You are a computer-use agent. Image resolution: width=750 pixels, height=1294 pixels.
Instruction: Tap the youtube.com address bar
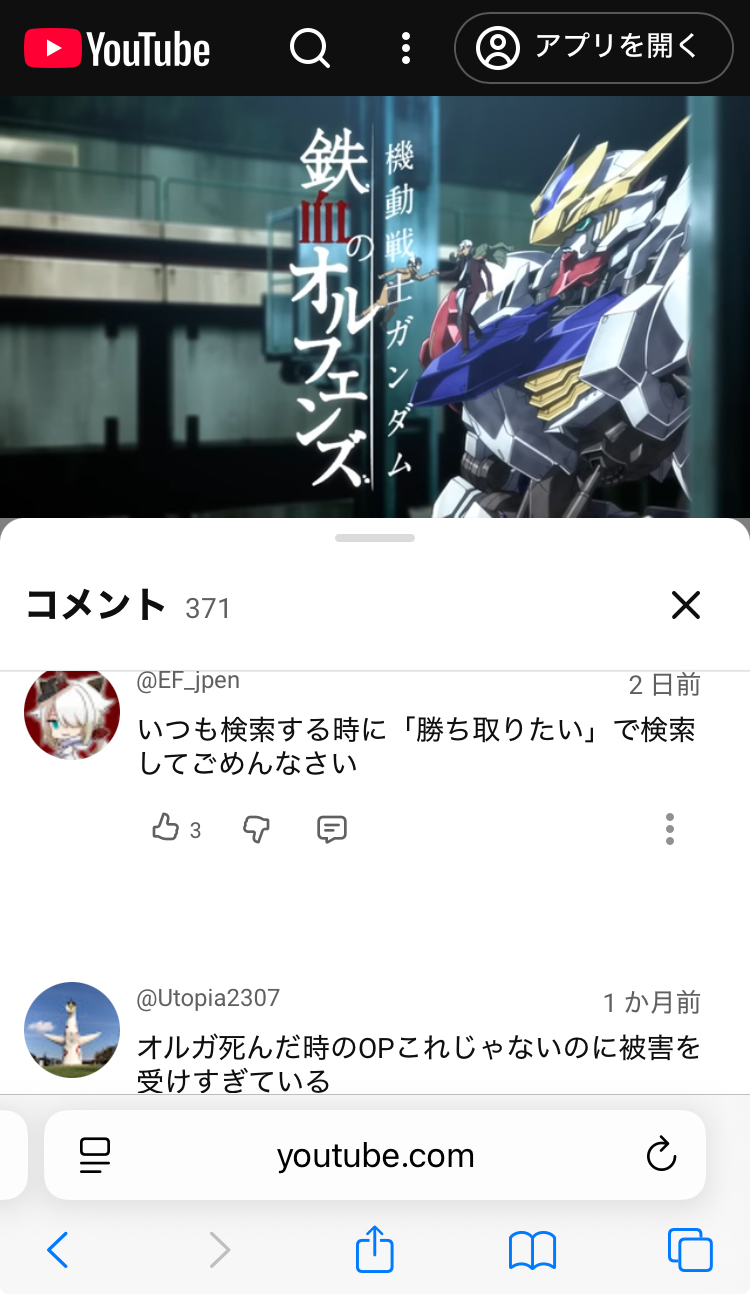375,1156
